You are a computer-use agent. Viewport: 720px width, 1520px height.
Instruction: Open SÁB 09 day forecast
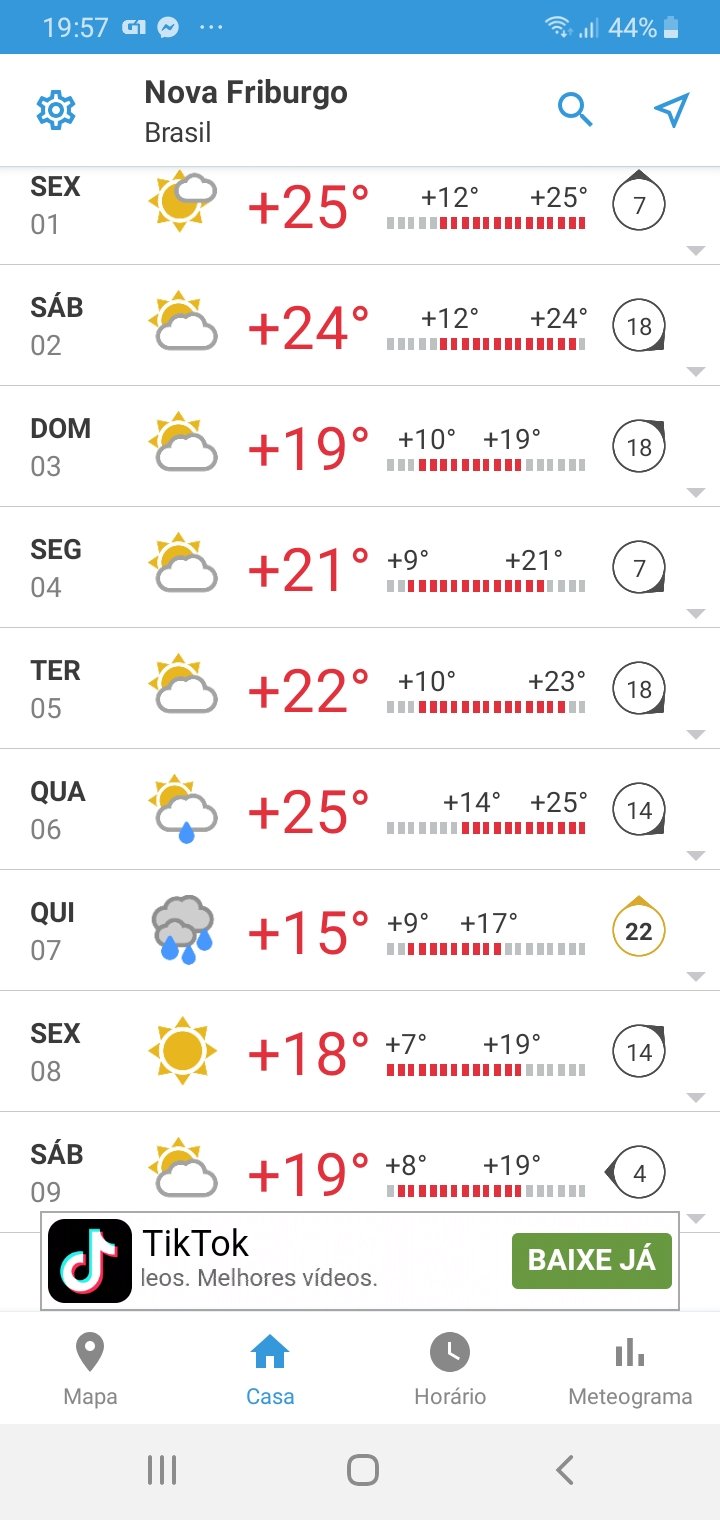click(x=360, y=1172)
